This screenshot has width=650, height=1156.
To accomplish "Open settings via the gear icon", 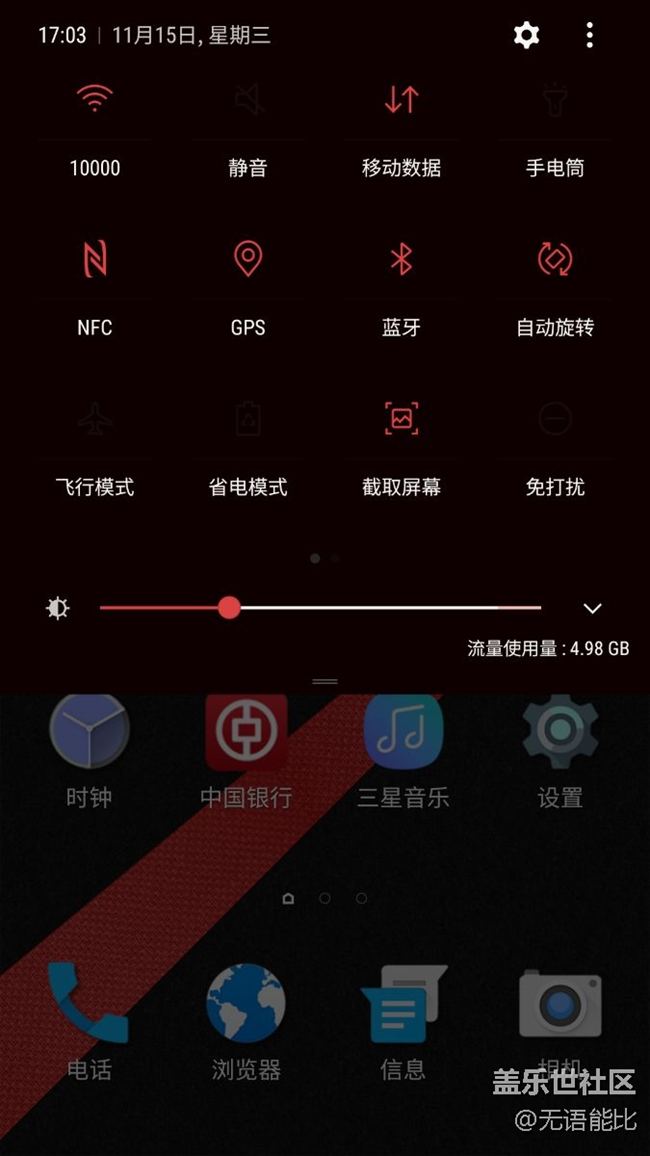I will [x=526, y=35].
